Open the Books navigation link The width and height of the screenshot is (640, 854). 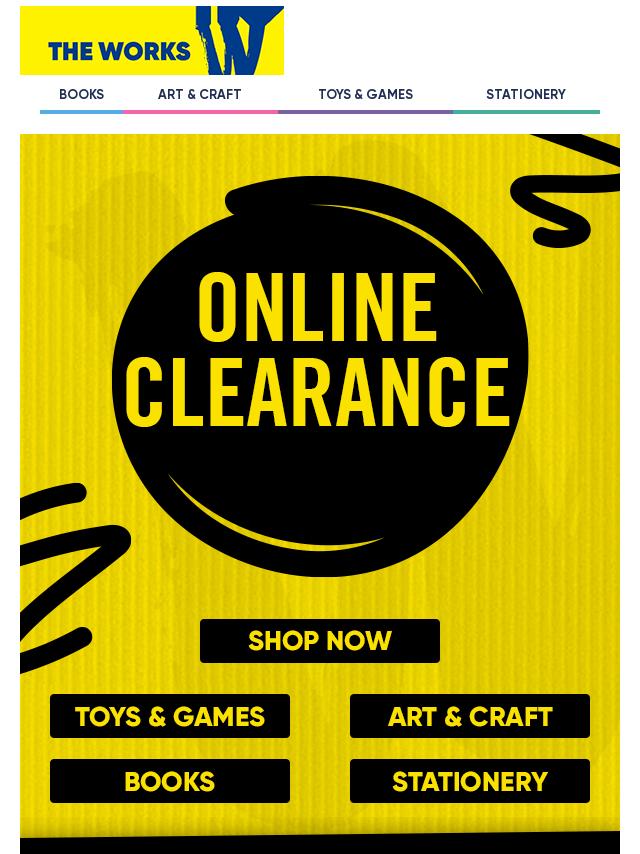tap(81, 95)
